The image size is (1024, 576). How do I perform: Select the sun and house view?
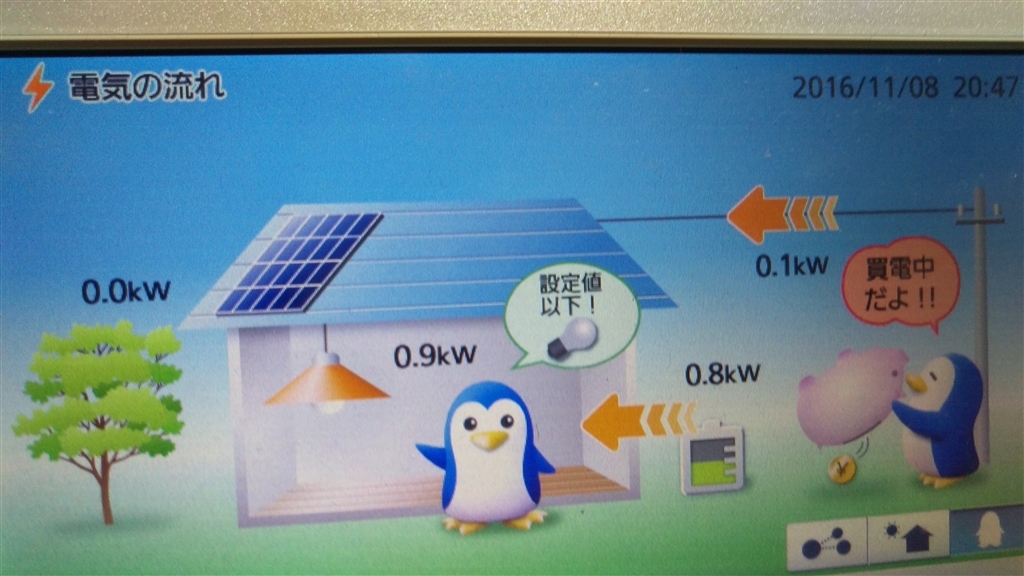pyautogui.click(x=906, y=540)
